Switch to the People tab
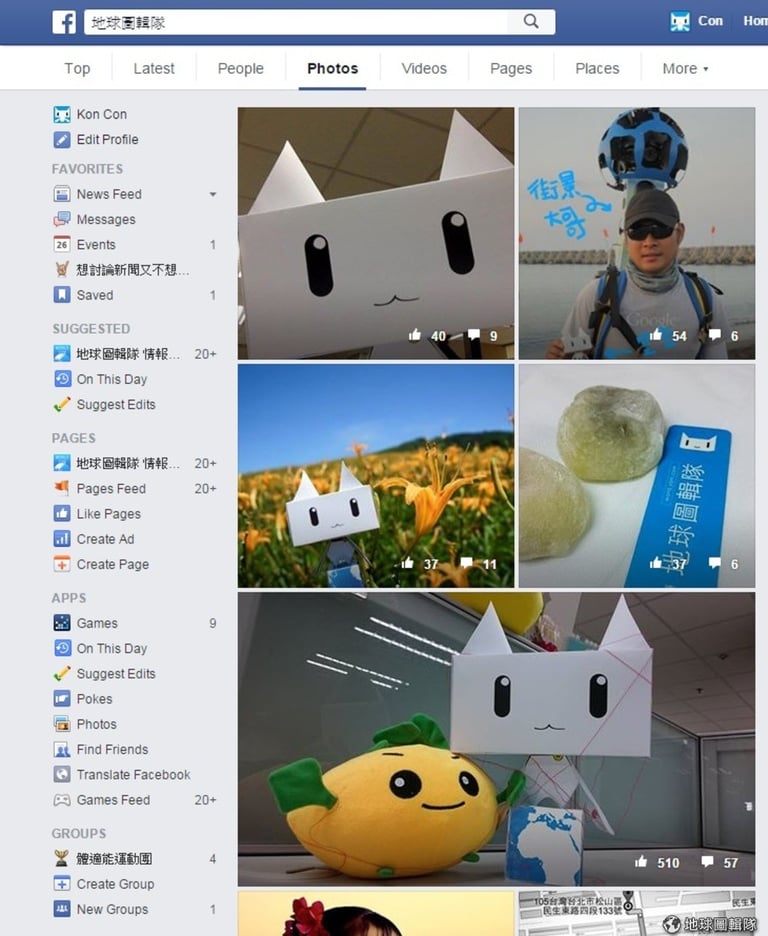Image resolution: width=768 pixels, height=936 pixels. pyautogui.click(x=241, y=68)
